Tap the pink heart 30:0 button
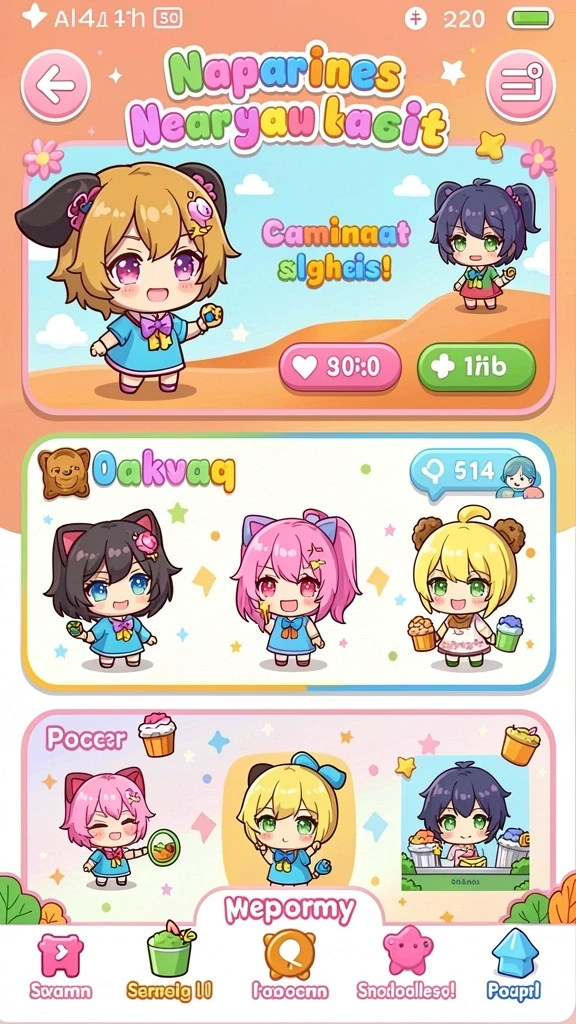576x1024 pixels. [x=340, y=368]
